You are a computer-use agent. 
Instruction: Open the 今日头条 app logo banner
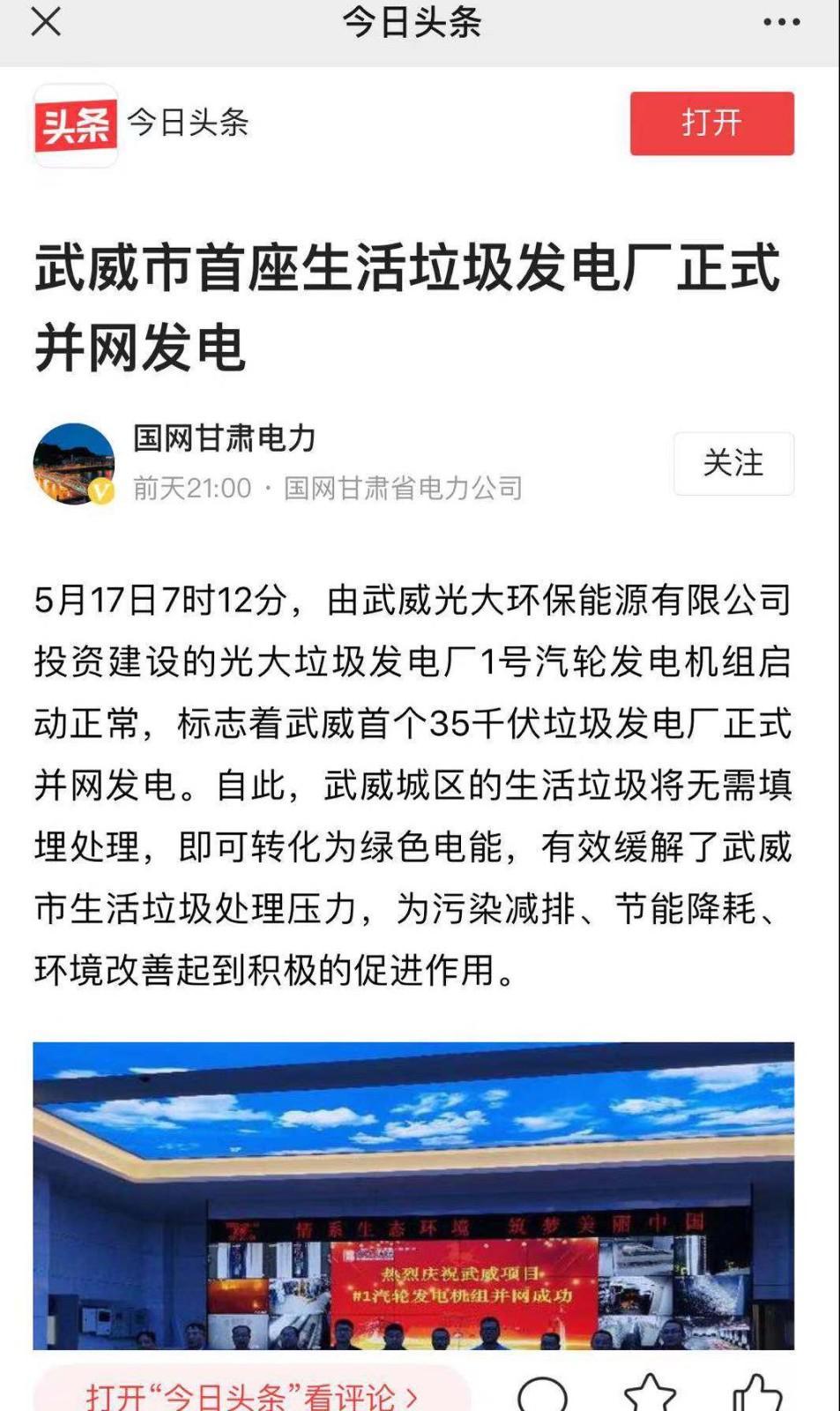click(x=76, y=124)
